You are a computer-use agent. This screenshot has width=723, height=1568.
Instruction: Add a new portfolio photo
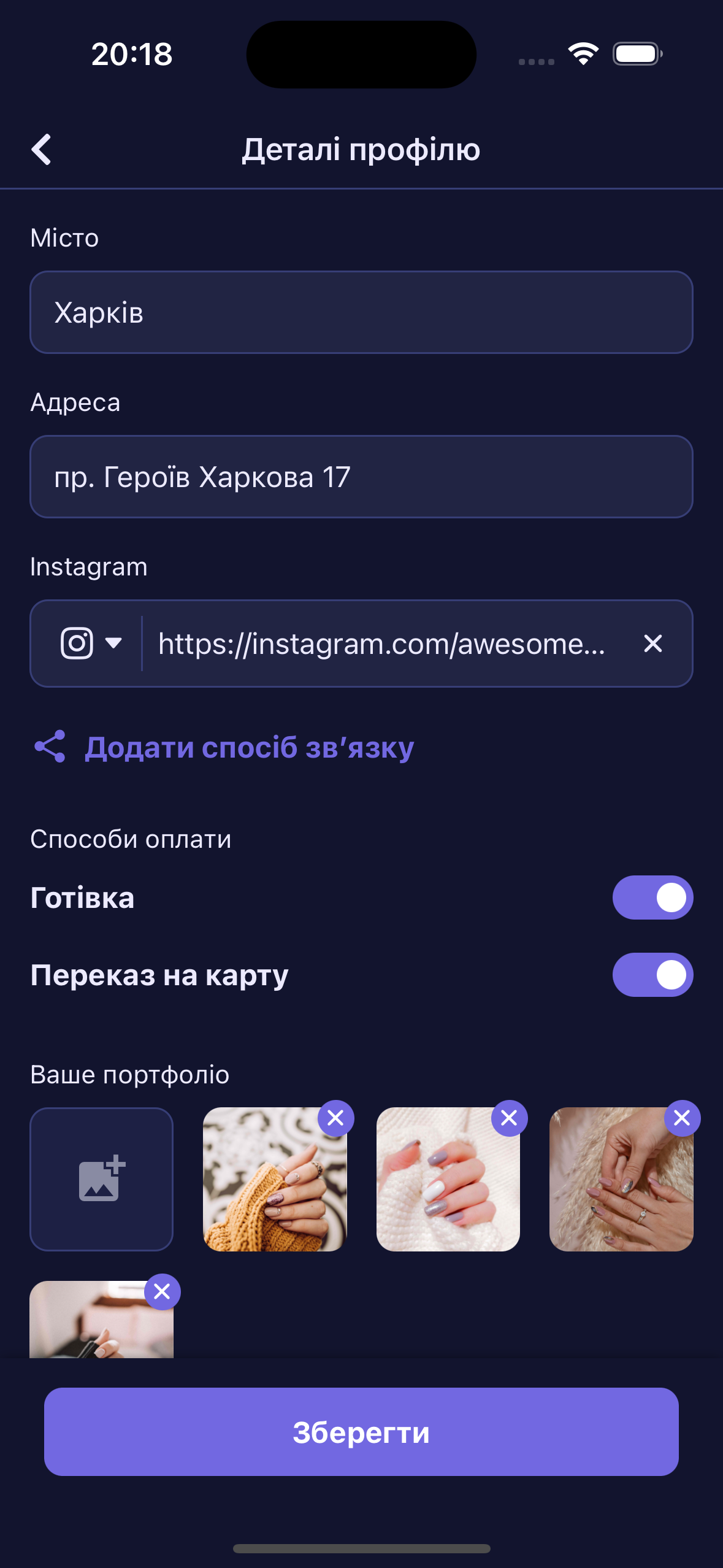pyautogui.click(x=102, y=1179)
